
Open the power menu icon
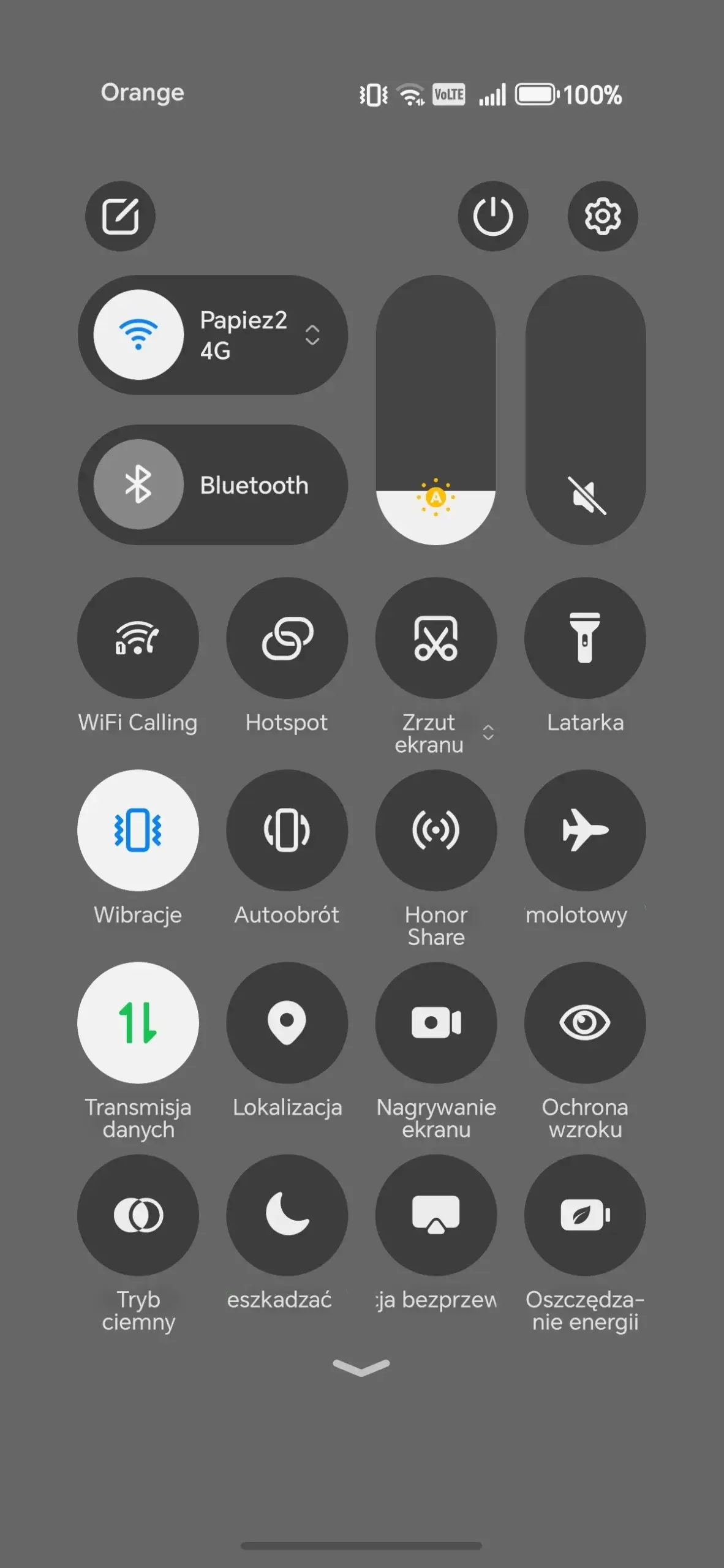pyautogui.click(x=493, y=216)
